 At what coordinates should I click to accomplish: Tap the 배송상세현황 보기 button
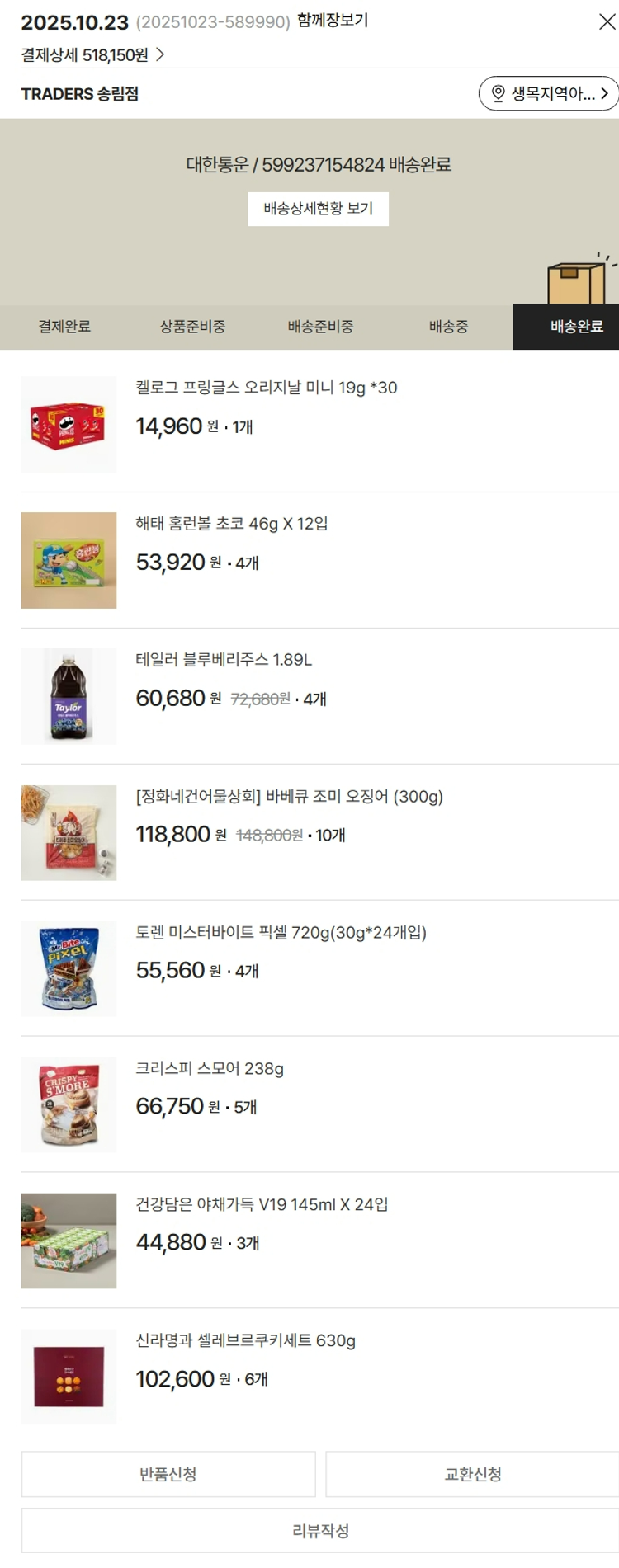318,209
